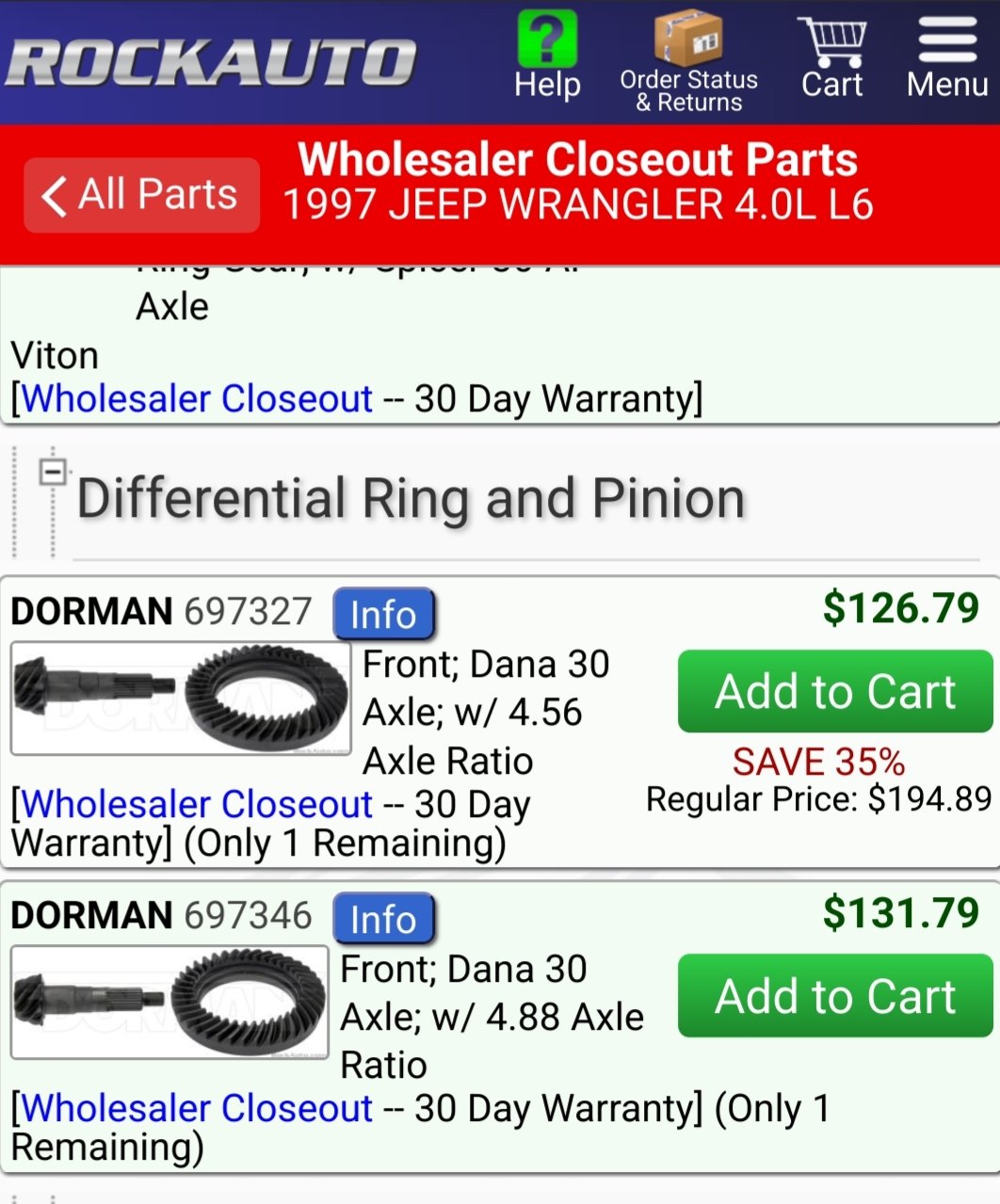1000x1204 pixels.
Task: Go back to All Parts
Action: [141, 195]
